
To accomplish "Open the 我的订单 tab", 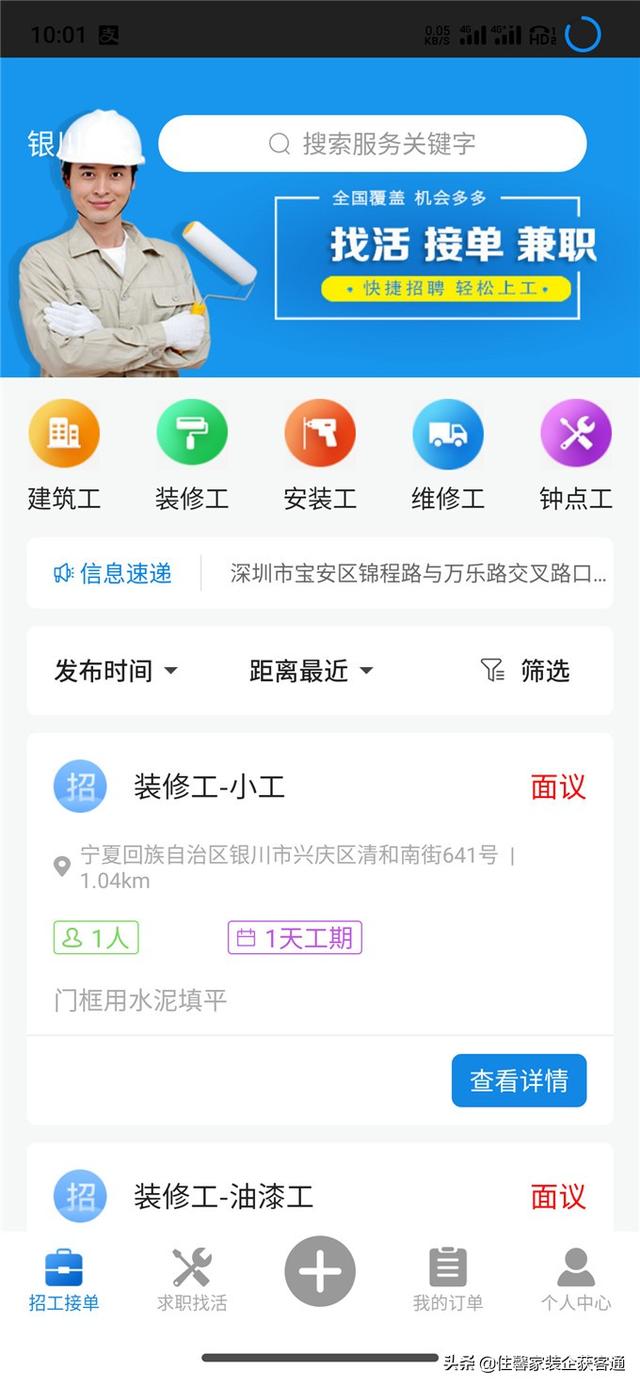I will click(448, 1280).
